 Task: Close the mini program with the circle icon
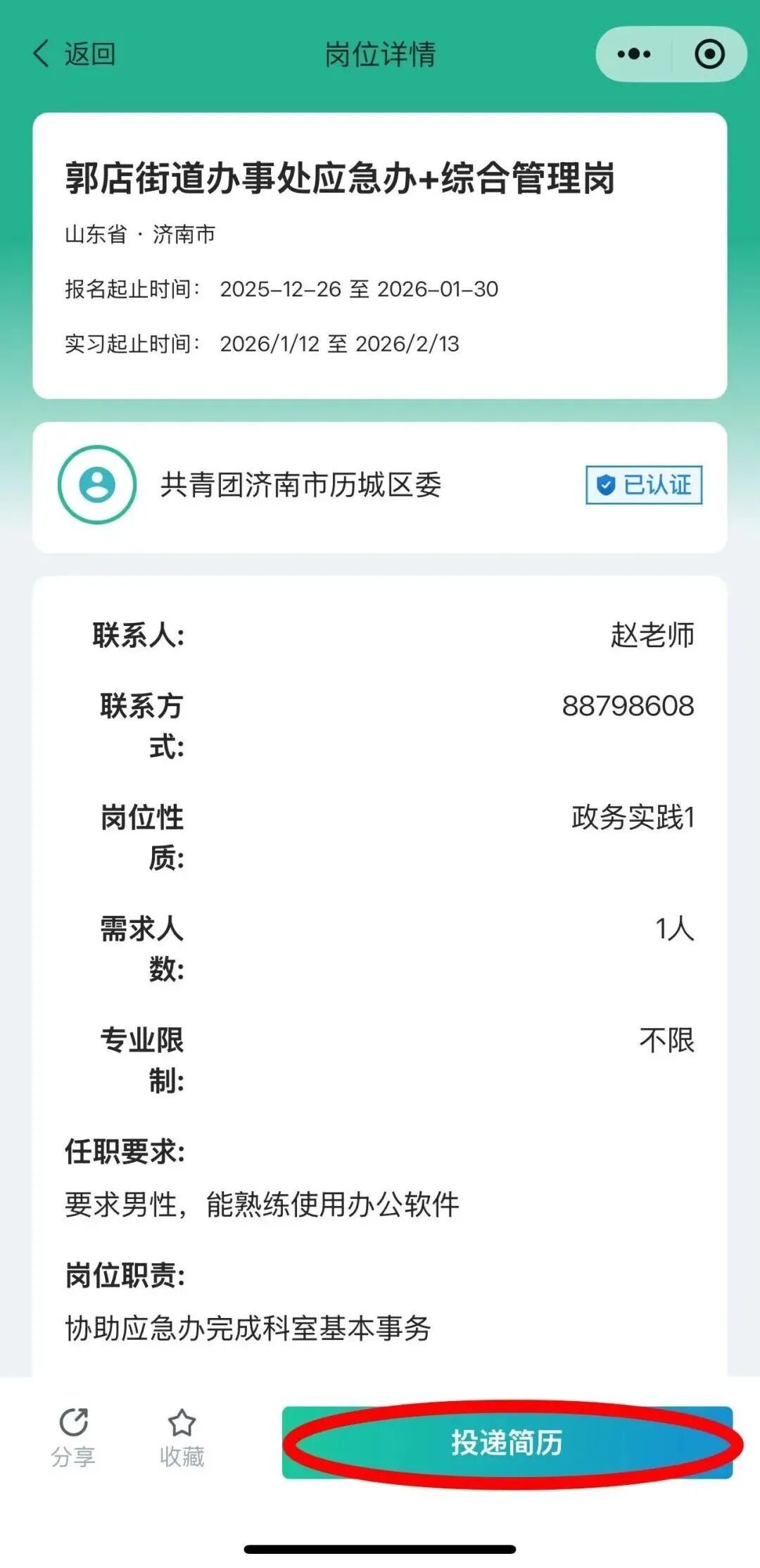coord(709,54)
